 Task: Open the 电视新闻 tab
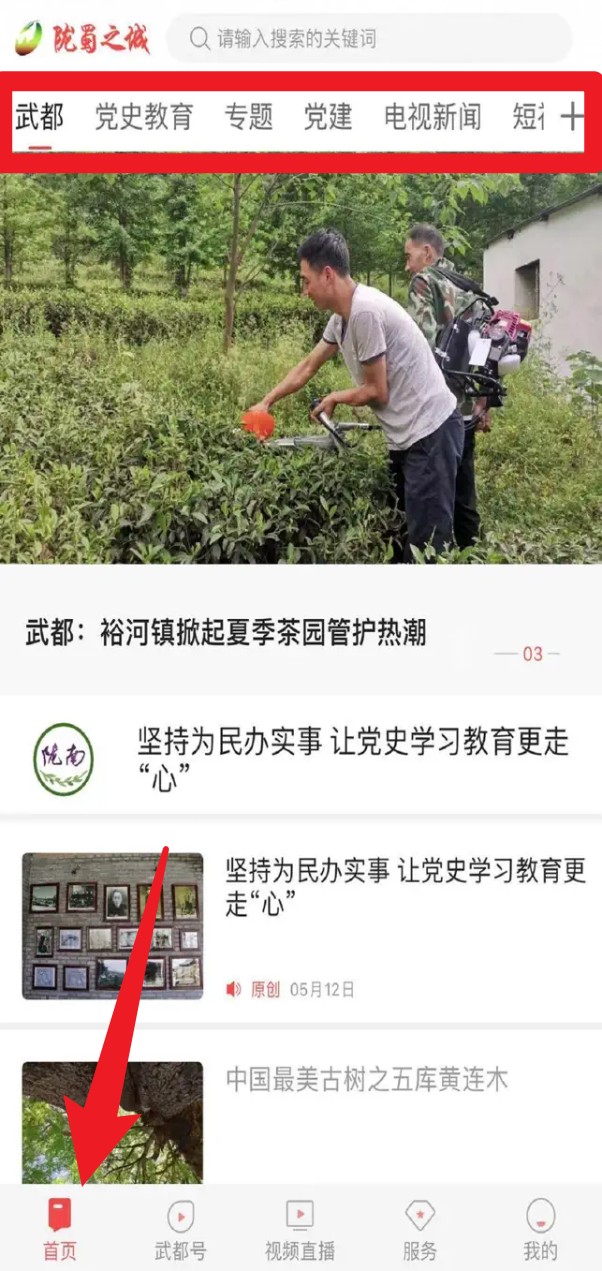(432, 117)
